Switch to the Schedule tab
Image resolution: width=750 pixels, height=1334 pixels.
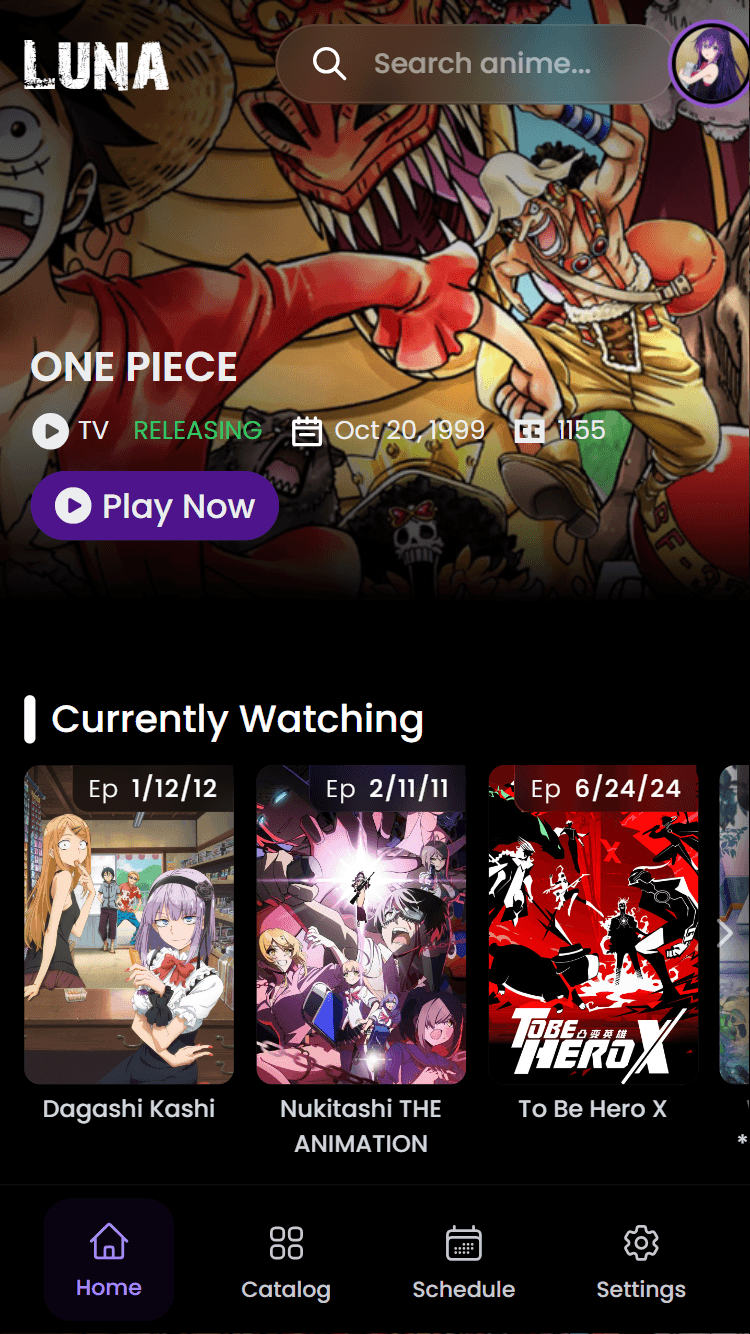tap(463, 1262)
